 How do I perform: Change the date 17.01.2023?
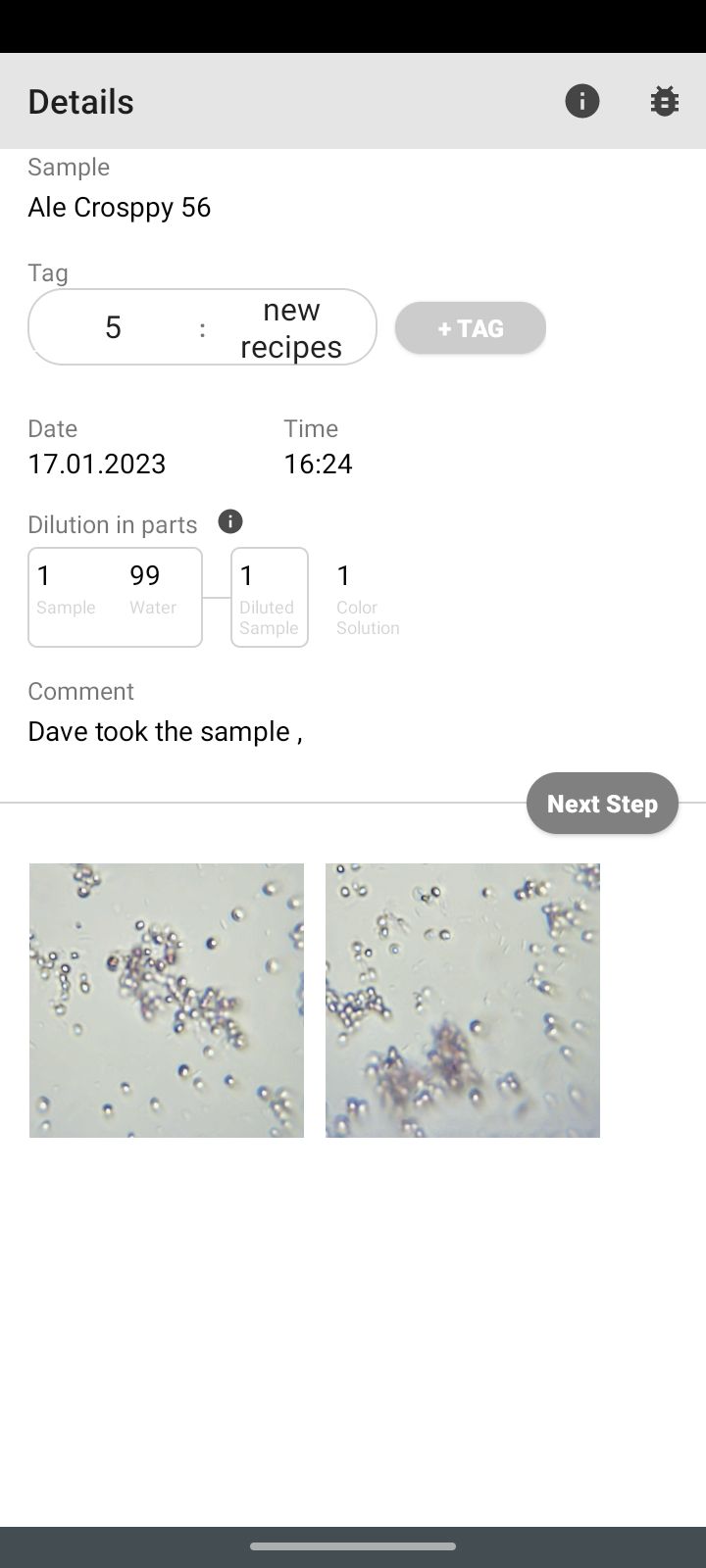[97, 464]
